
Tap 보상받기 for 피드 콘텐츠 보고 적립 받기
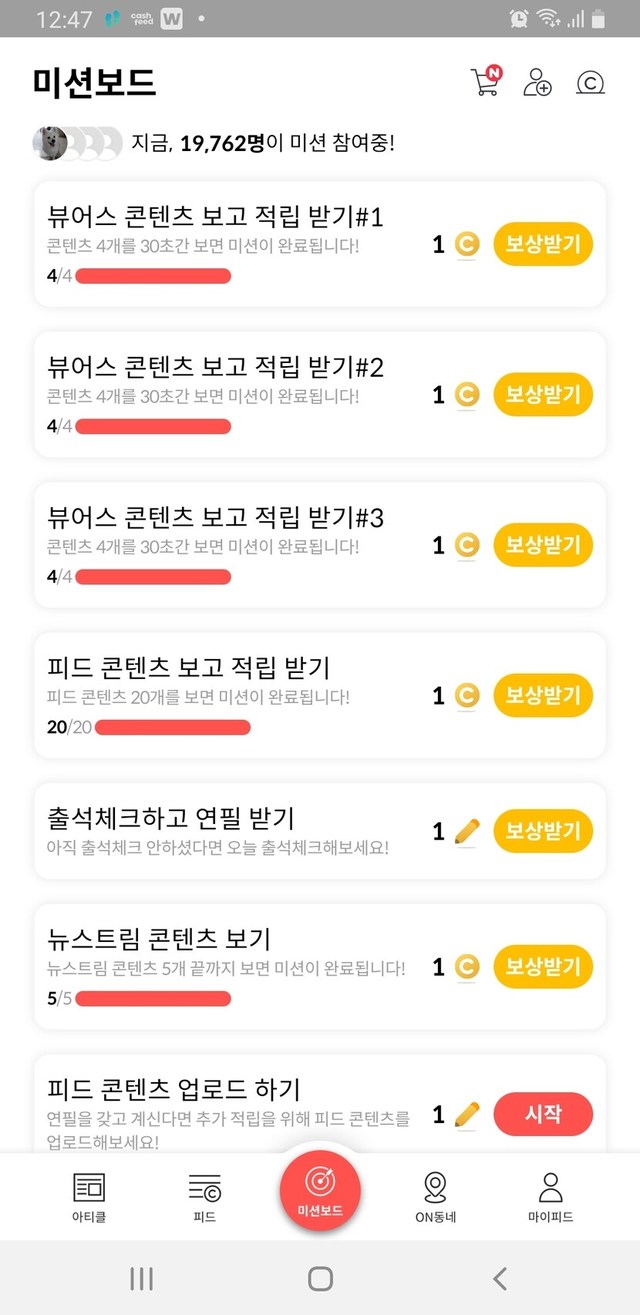click(543, 695)
